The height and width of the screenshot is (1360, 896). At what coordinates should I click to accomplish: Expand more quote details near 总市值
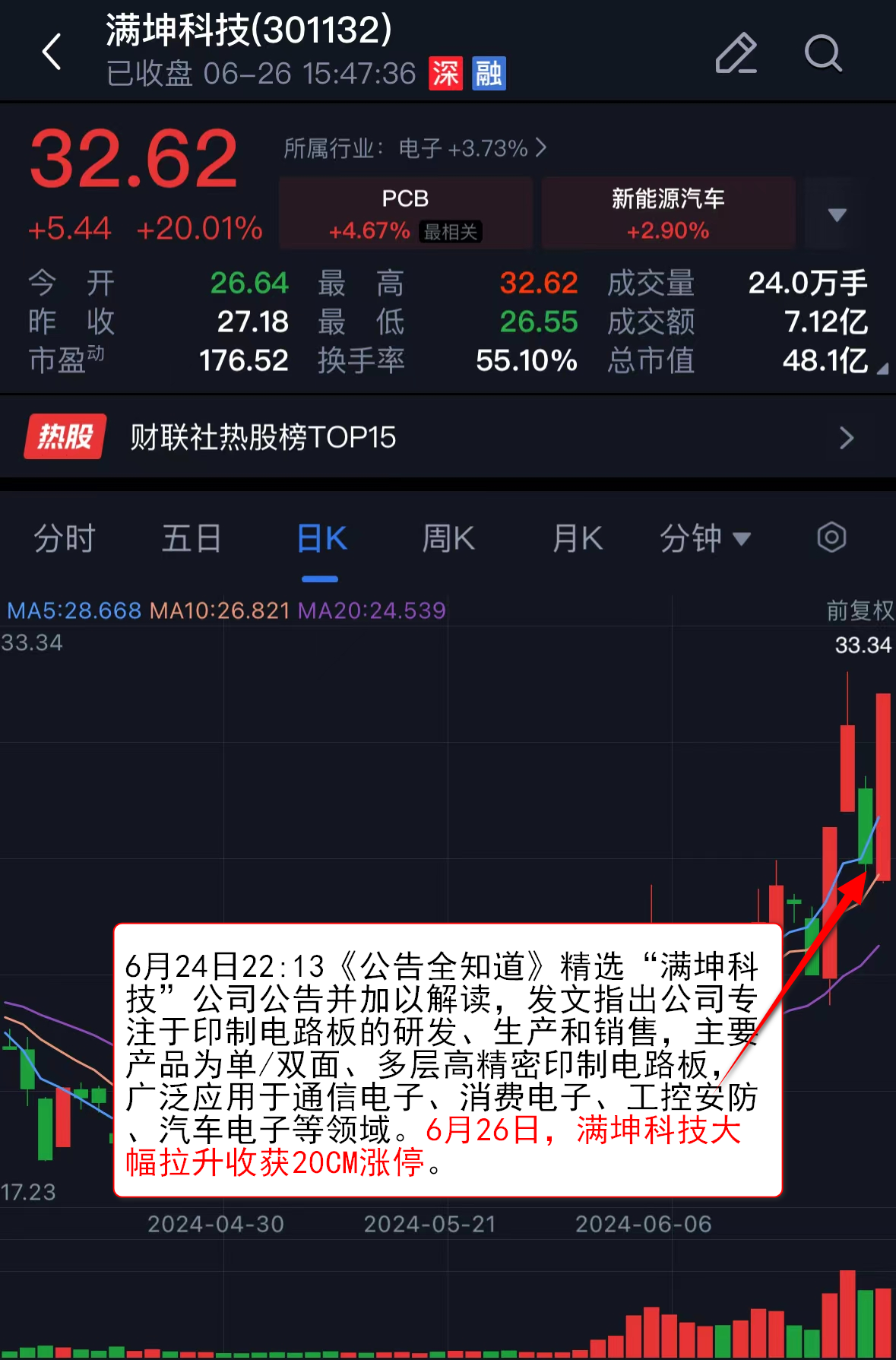click(882, 369)
